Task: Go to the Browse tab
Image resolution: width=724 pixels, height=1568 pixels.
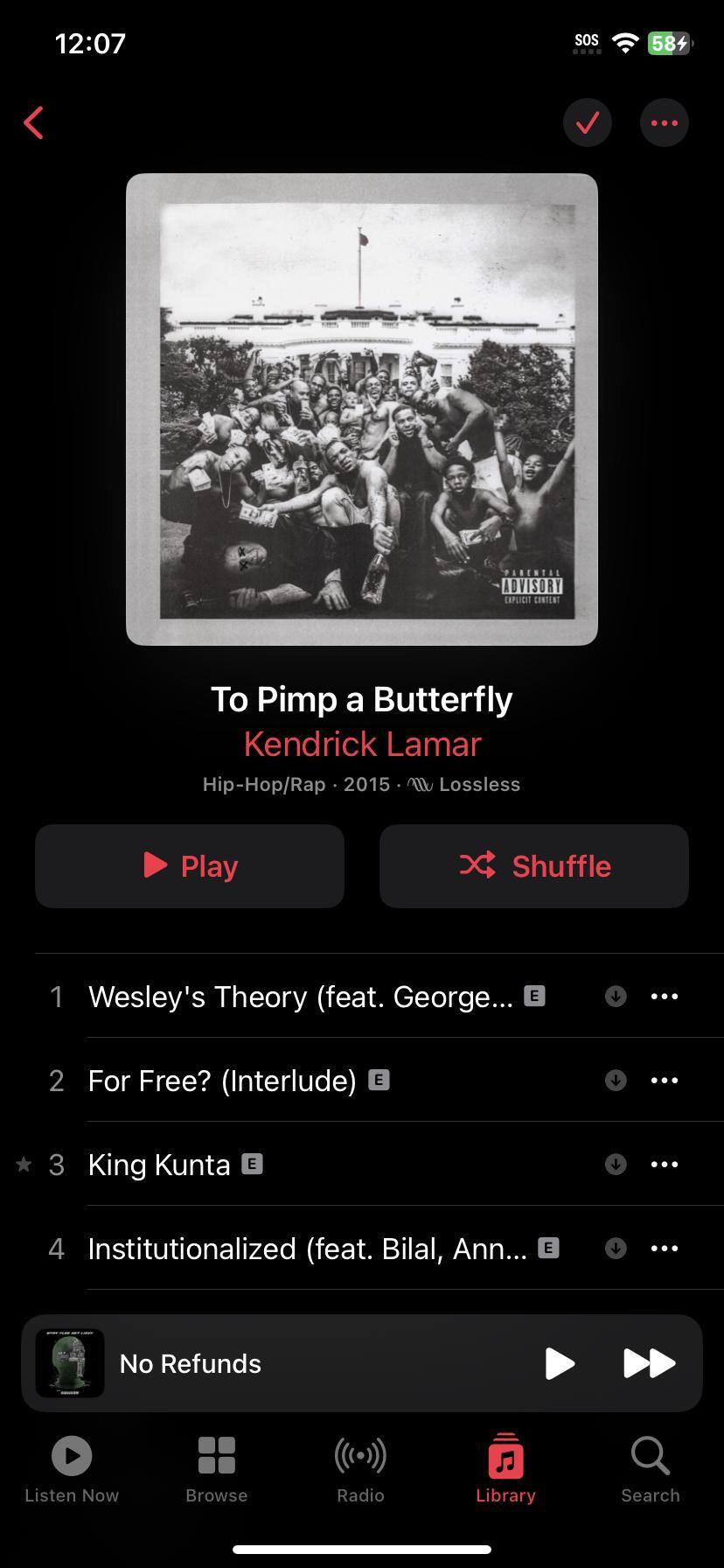Action: point(217,1468)
